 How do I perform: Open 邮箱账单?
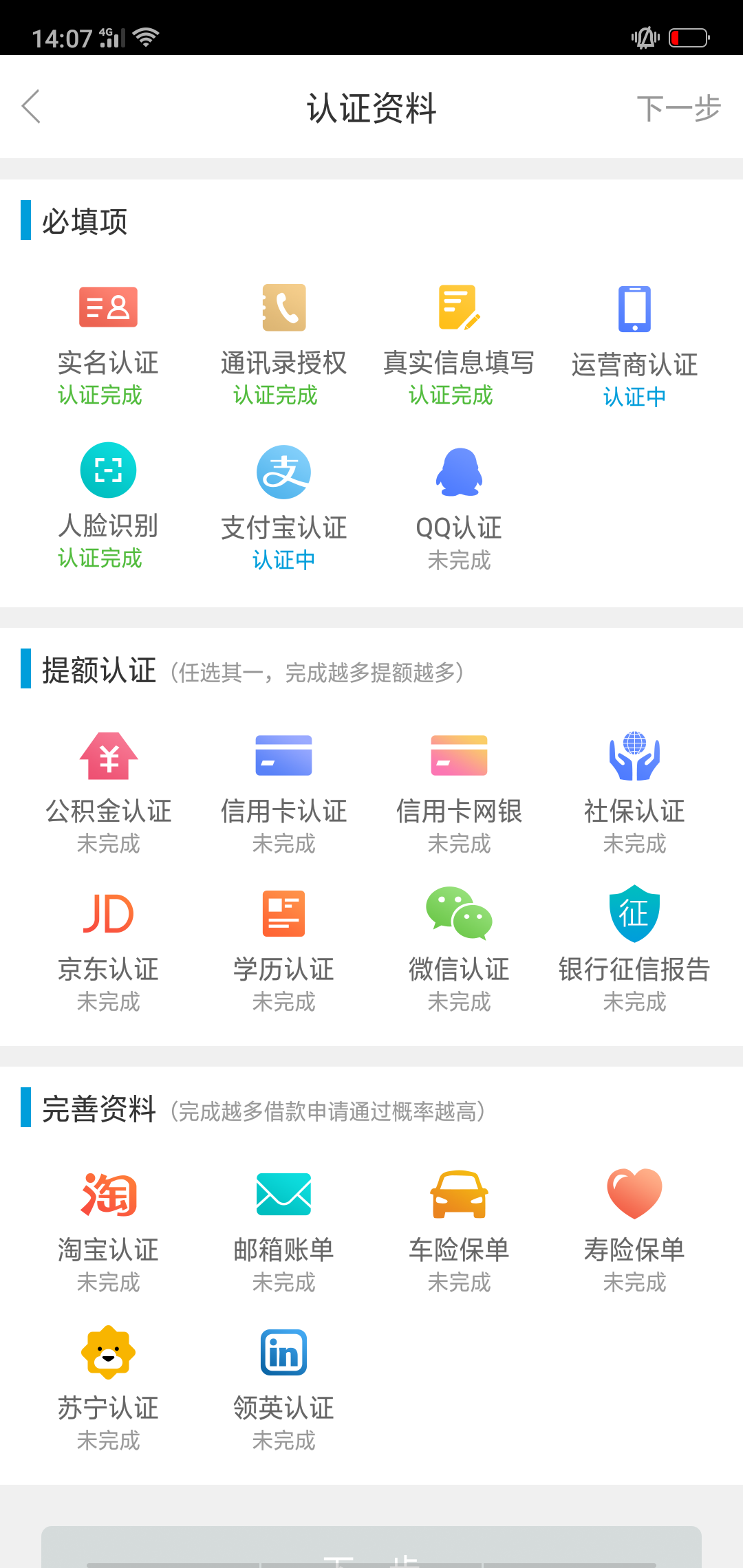click(283, 1232)
